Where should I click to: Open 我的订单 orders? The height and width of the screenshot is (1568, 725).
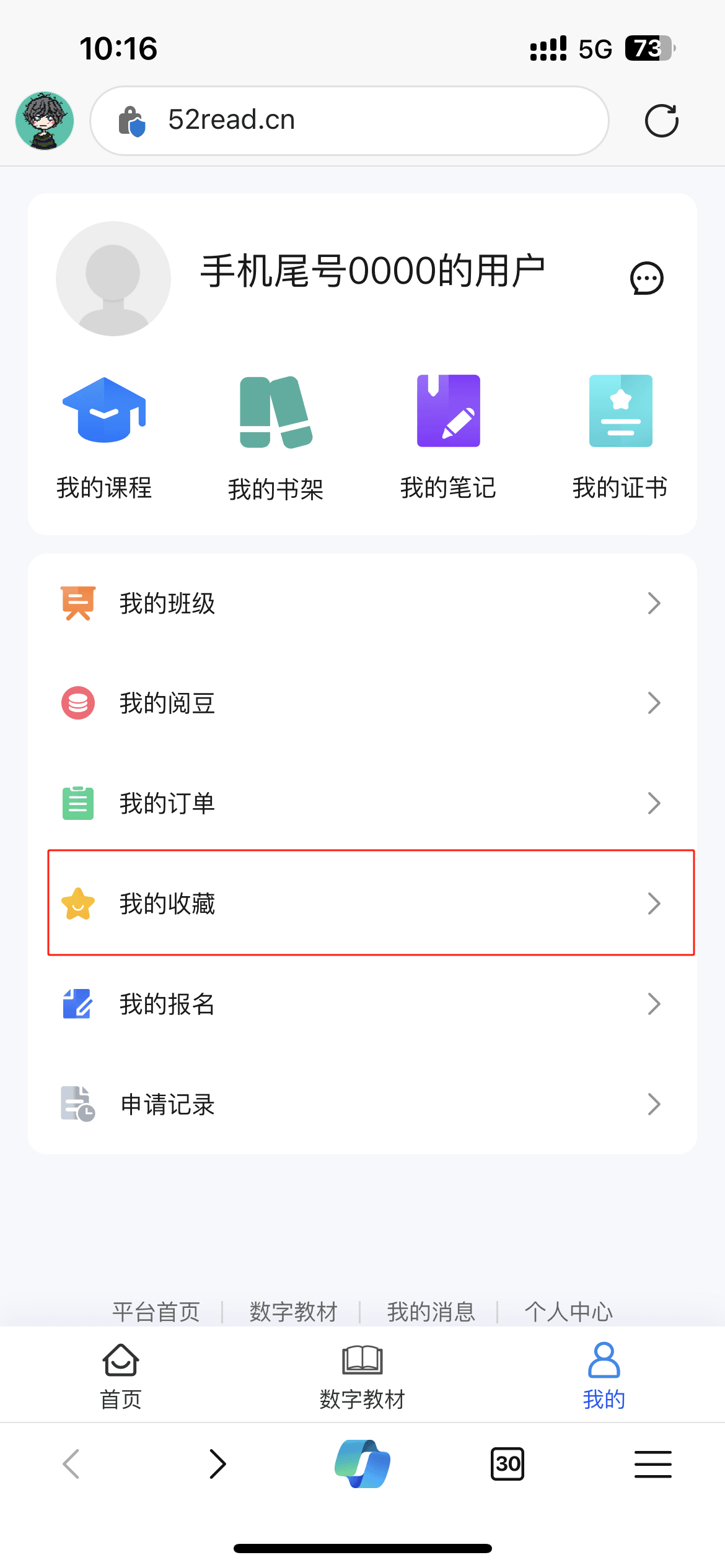point(362,803)
